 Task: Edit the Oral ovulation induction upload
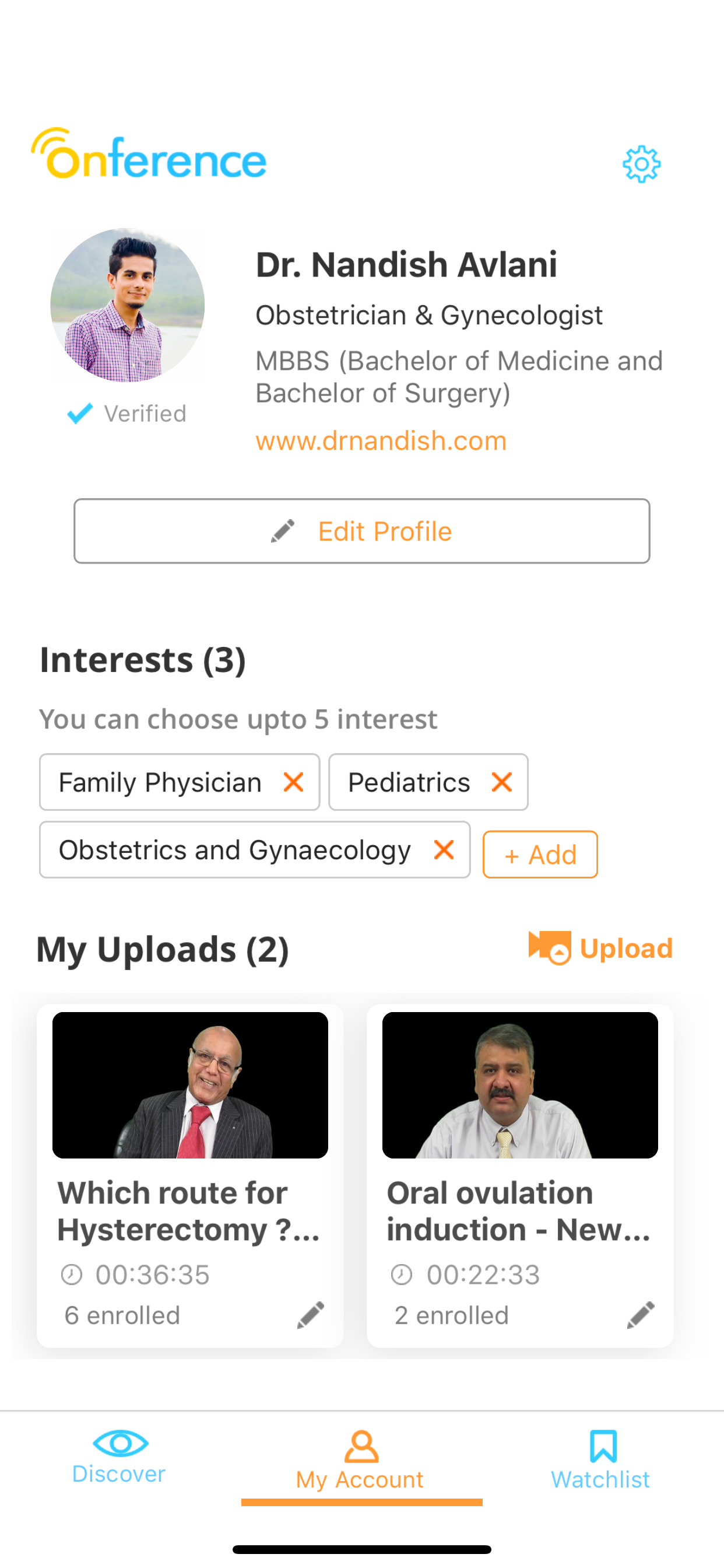(x=641, y=1315)
